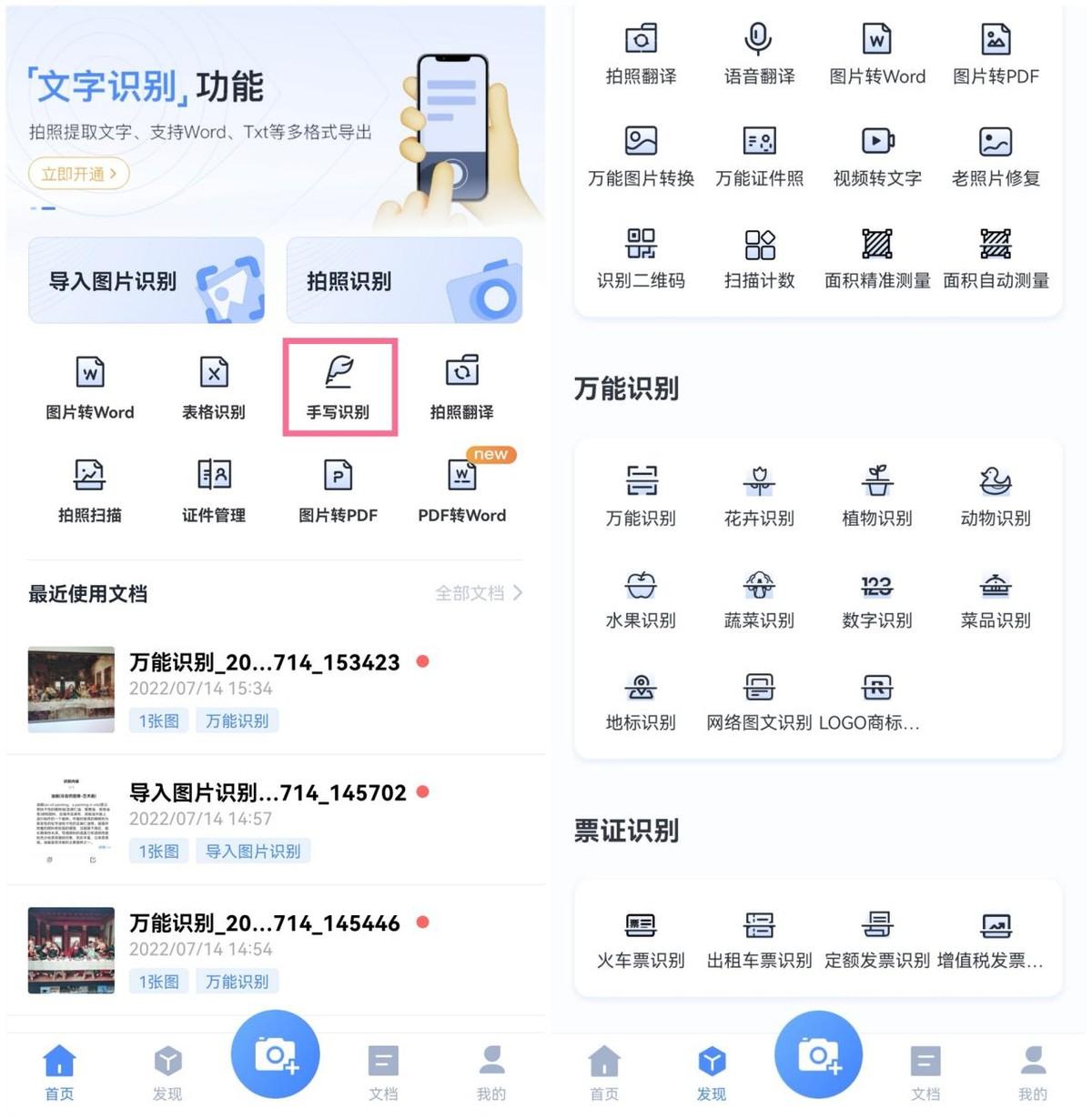The height and width of the screenshot is (1119, 1092).
Task: Open the PDF转Word converter
Action: [x=461, y=489]
